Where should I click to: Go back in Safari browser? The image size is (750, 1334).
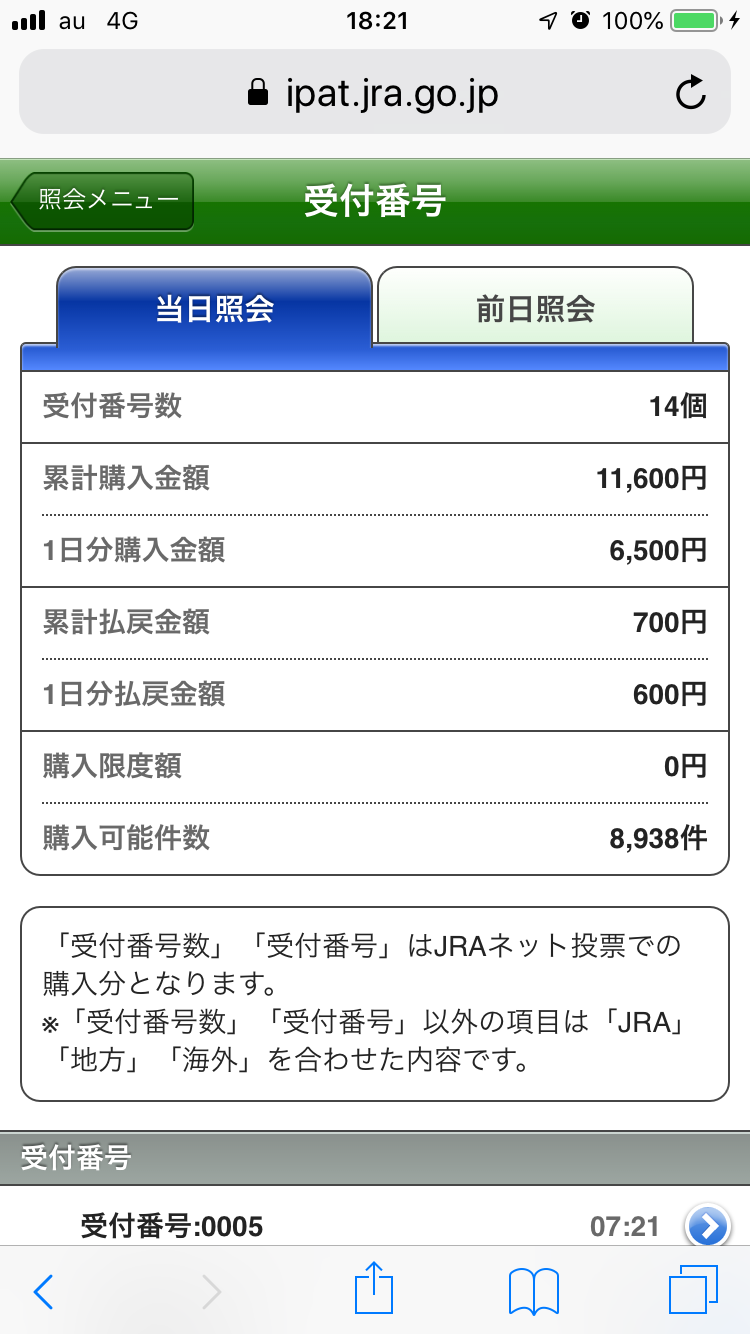pyautogui.click(x=44, y=1292)
